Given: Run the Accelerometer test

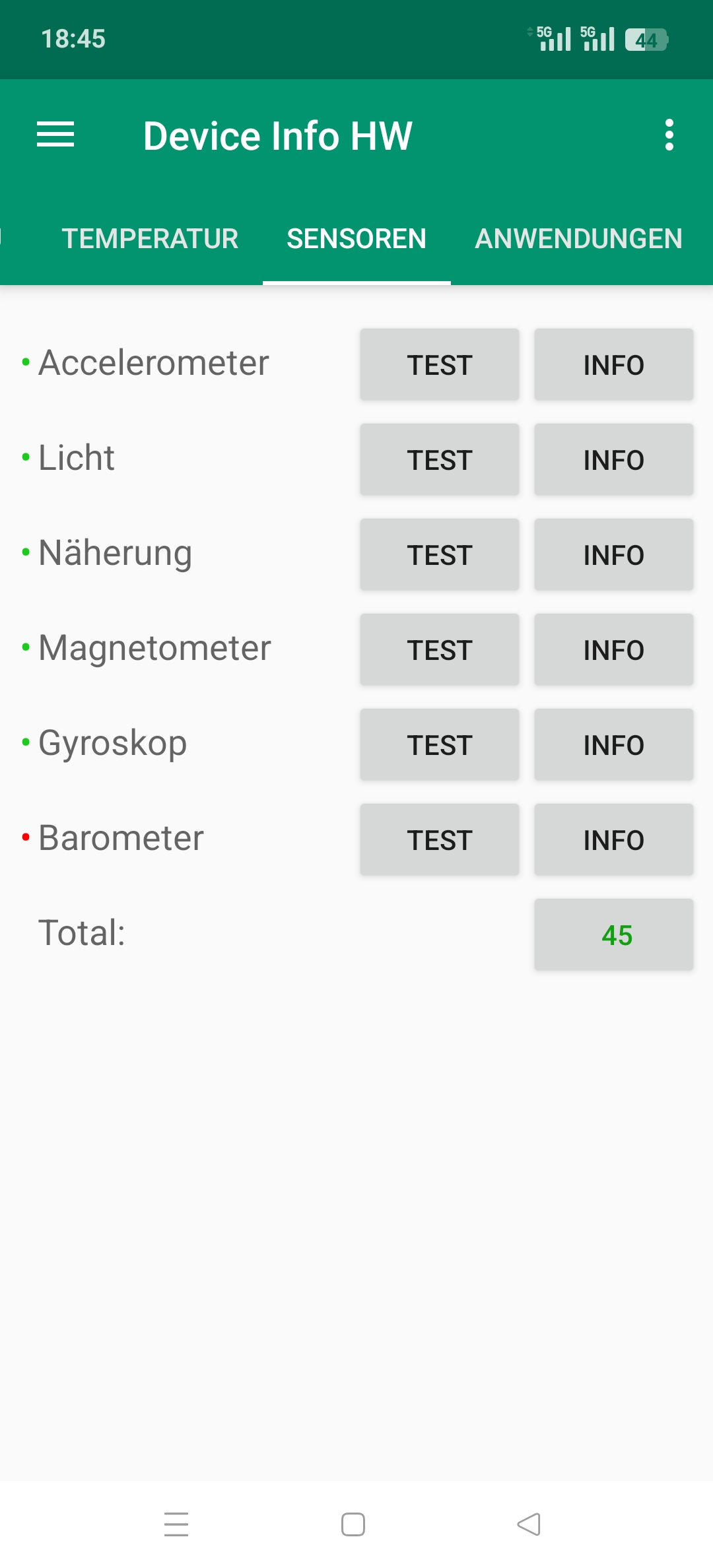Looking at the screenshot, I should (x=440, y=365).
